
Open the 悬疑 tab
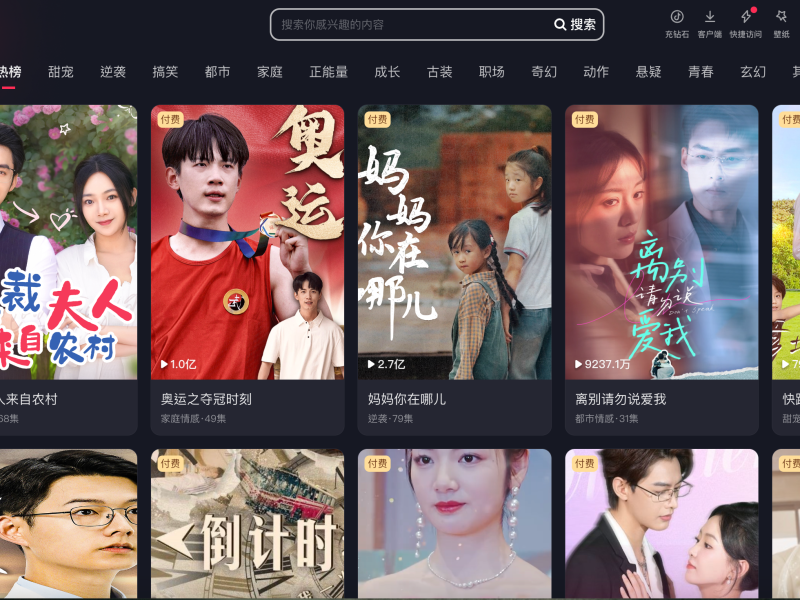(x=649, y=72)
